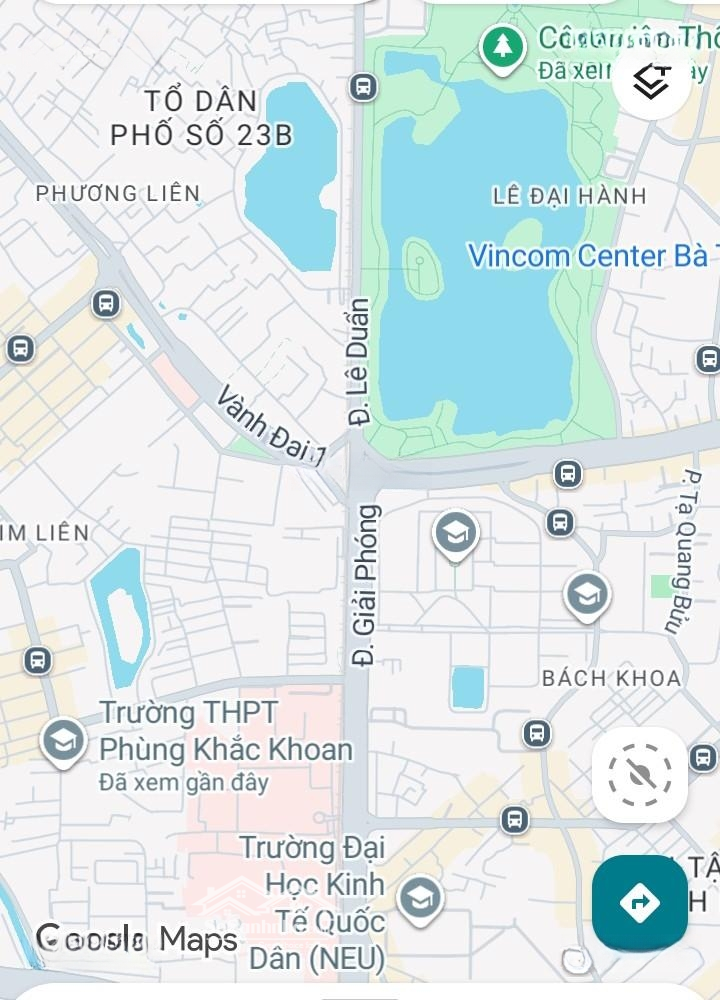Select the school icon below the lake

453,534
